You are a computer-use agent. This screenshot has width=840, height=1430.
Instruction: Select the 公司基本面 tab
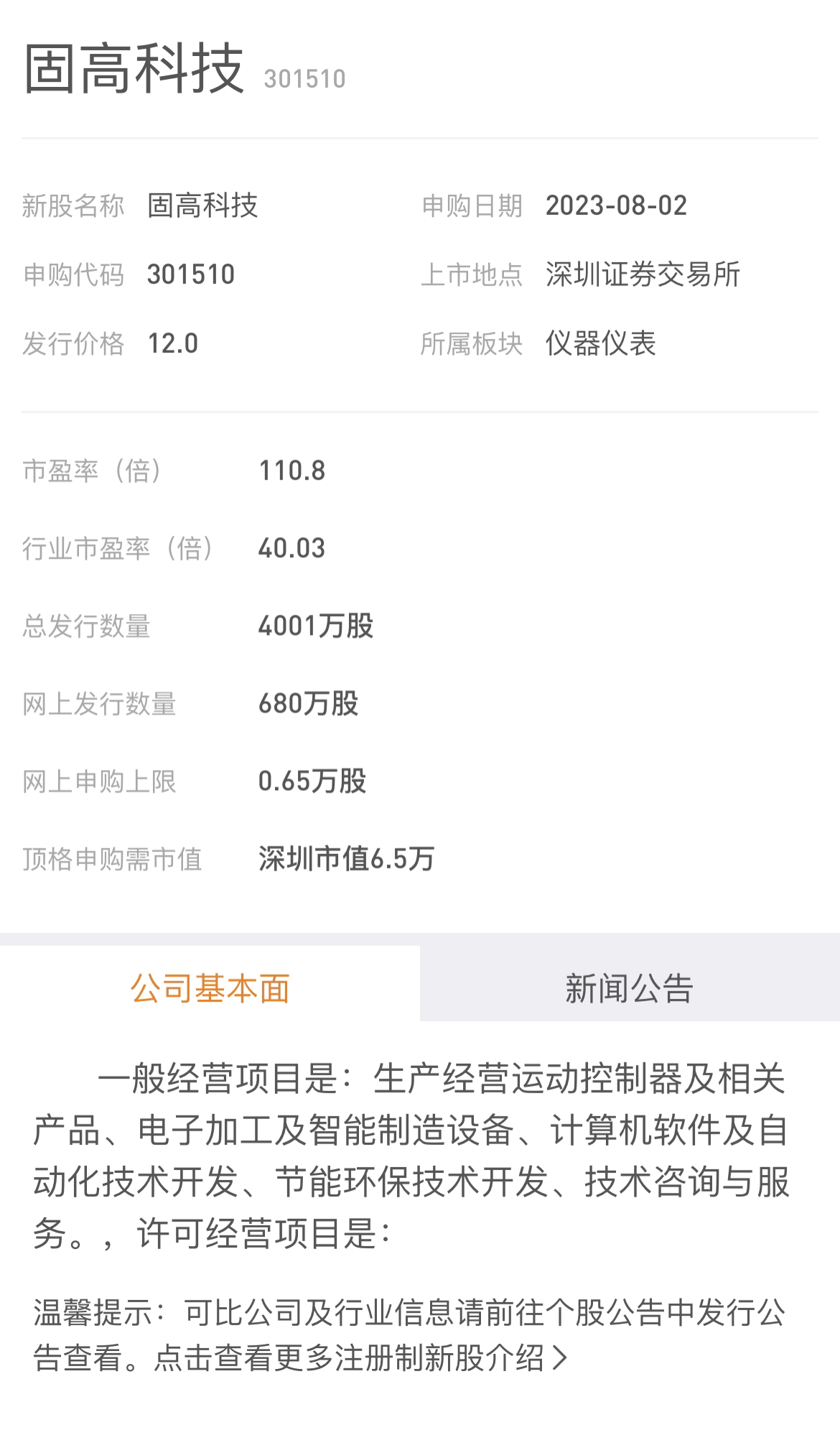coord(210,988)
